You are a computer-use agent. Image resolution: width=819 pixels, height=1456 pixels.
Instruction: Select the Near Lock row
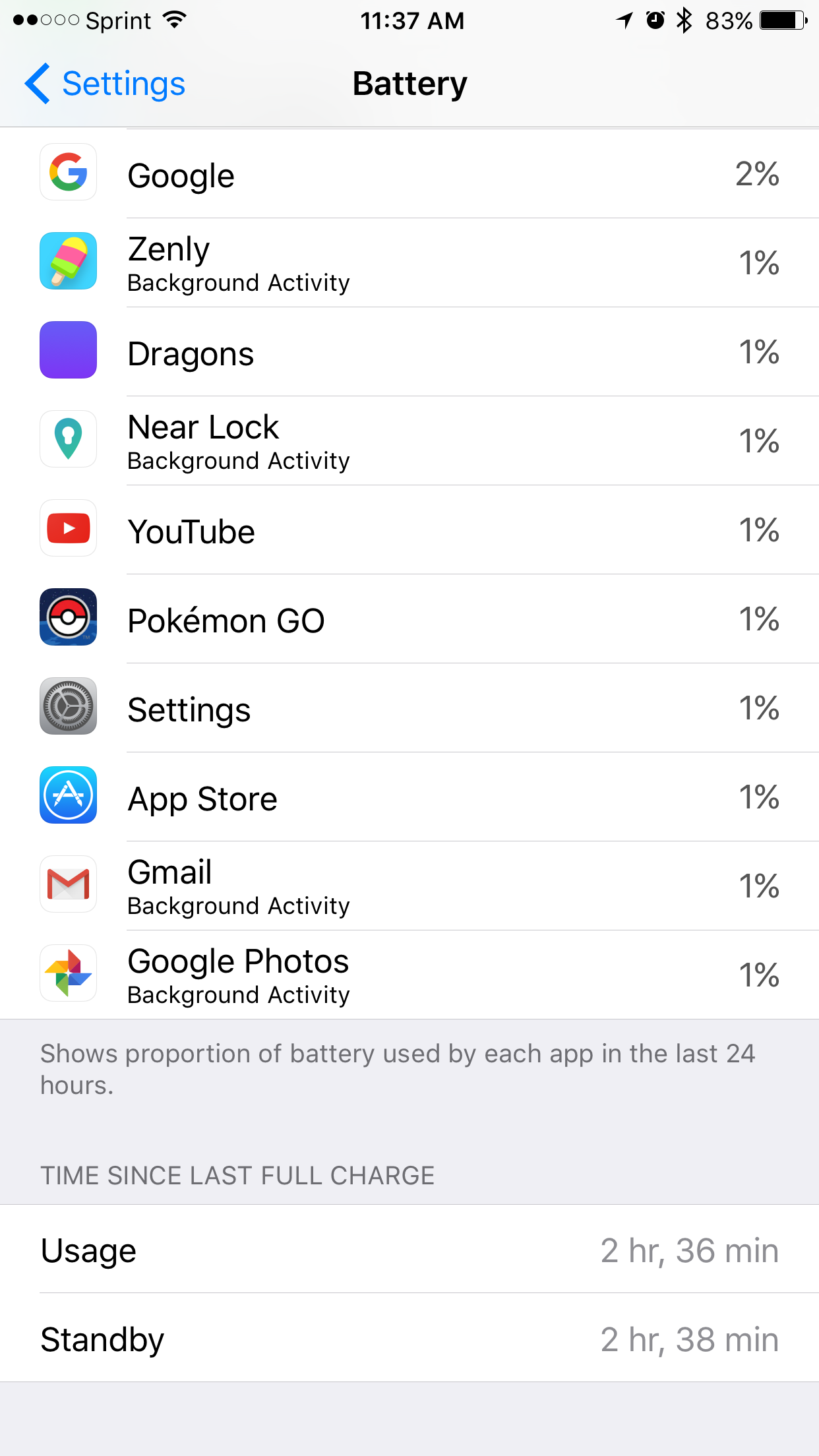tap(409, 440)
